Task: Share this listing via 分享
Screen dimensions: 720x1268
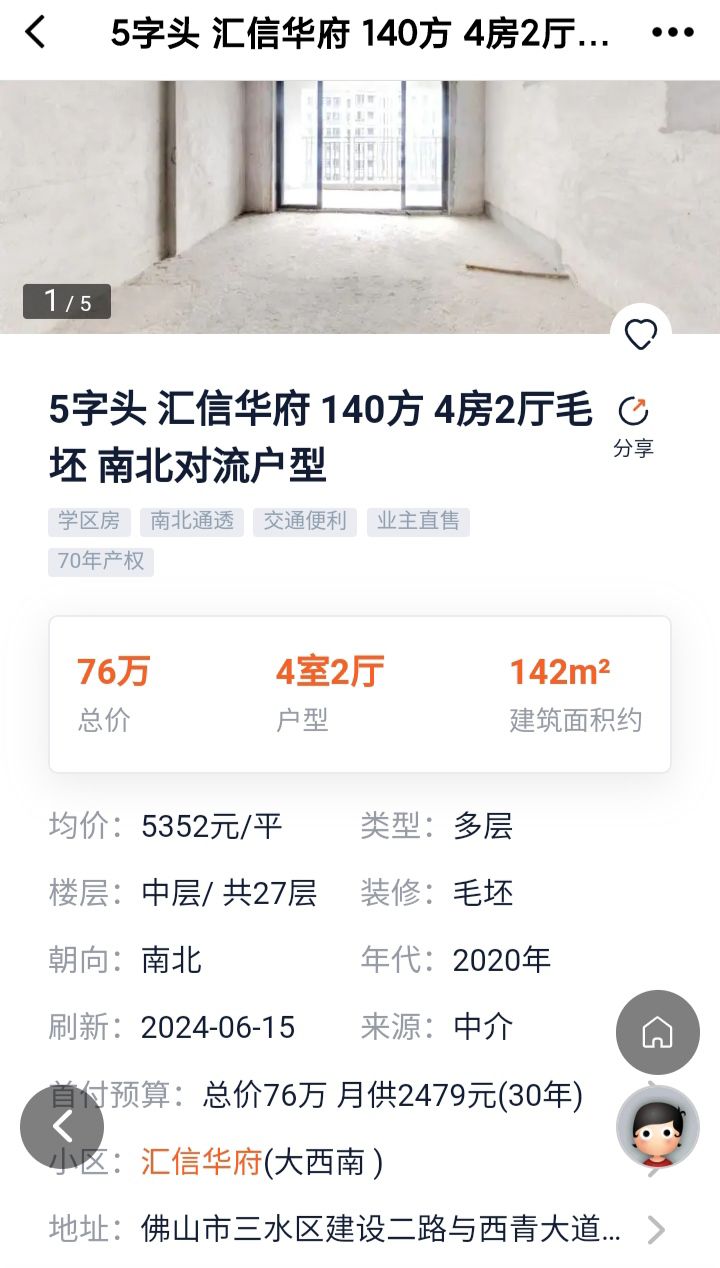Action: pos(633,425)
